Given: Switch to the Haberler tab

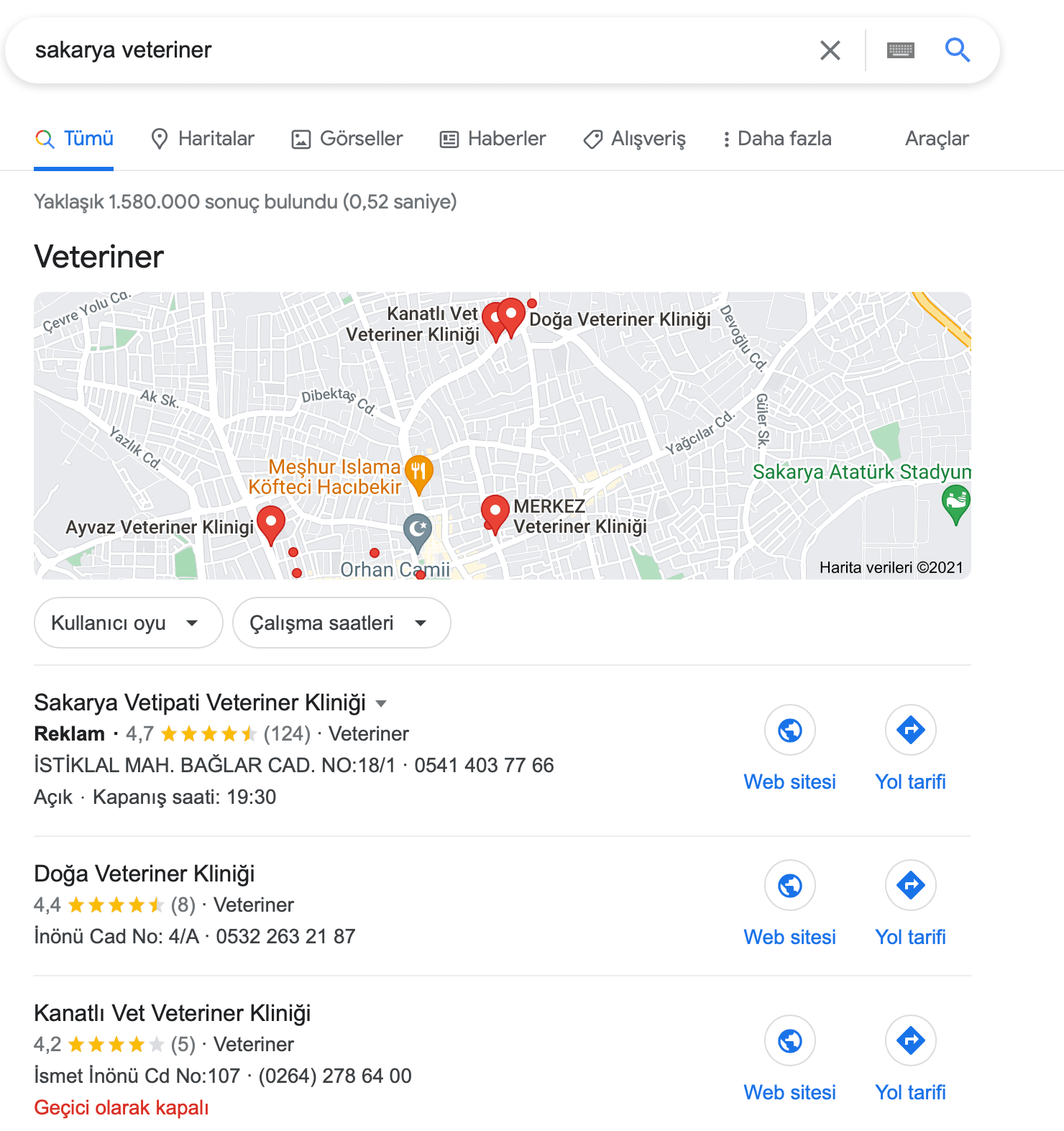Looking at the screenshot, I should pyautogui.click(x=493, y=139).
